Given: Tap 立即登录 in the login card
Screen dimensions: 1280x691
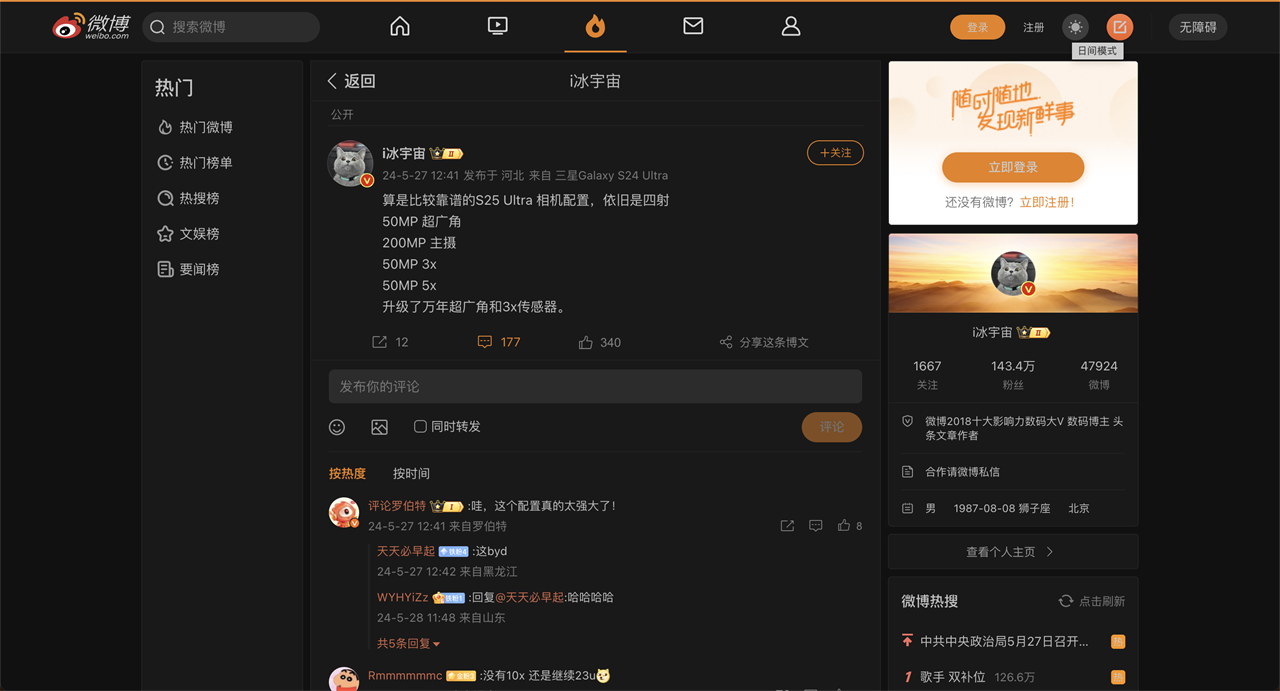Looking at the screenshot, I should 1012,167.
